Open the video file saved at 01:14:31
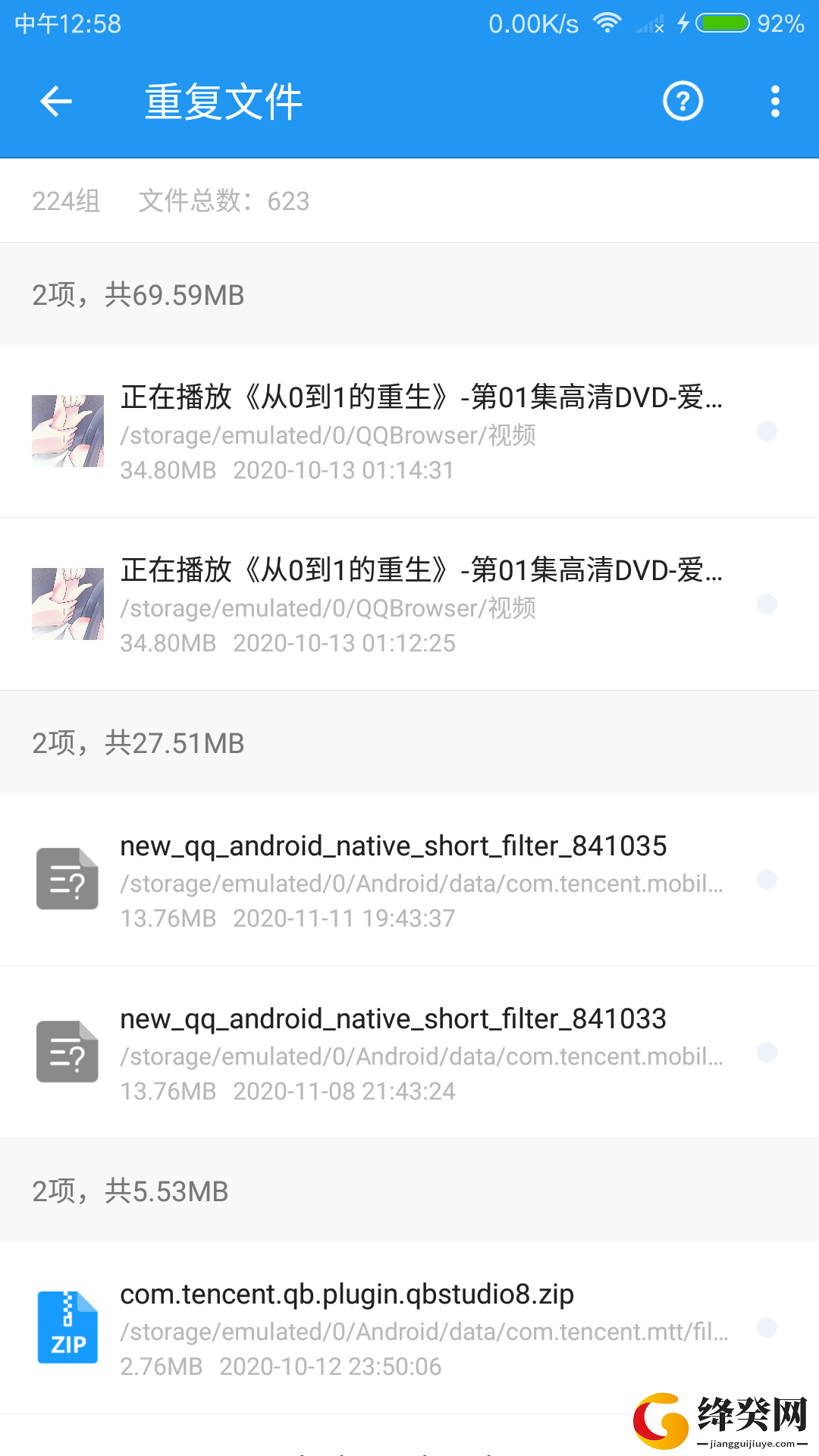Viewport: 819px width, 1456px height. coord(409,431)
